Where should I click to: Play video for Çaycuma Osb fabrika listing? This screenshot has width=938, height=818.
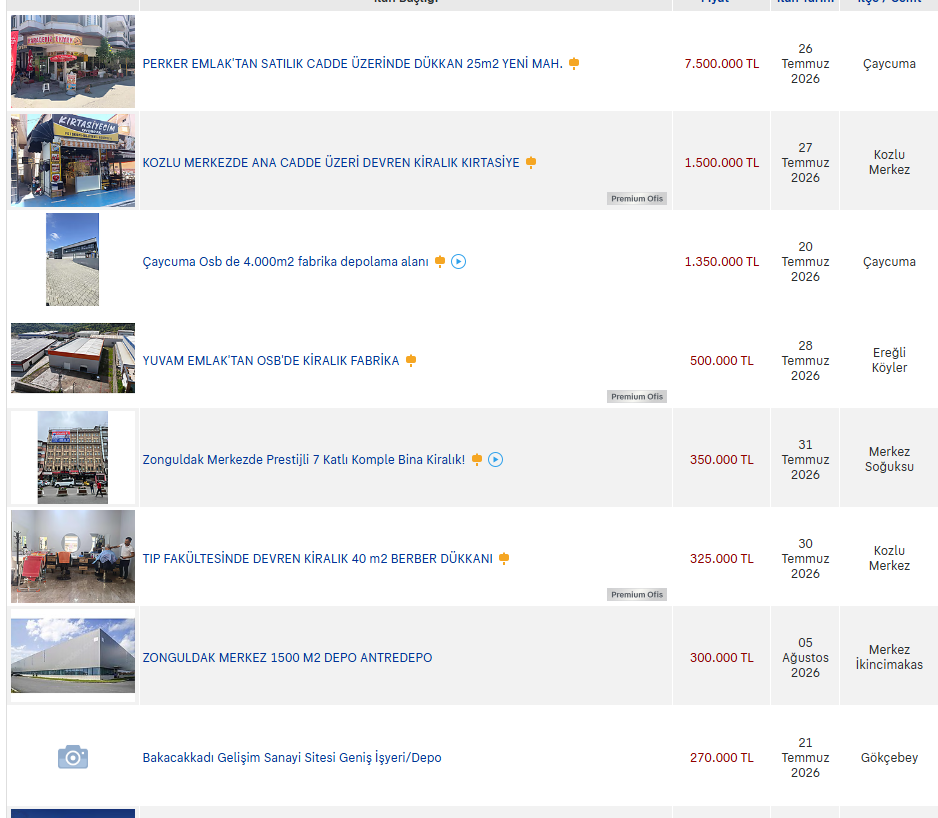point(458,261)
